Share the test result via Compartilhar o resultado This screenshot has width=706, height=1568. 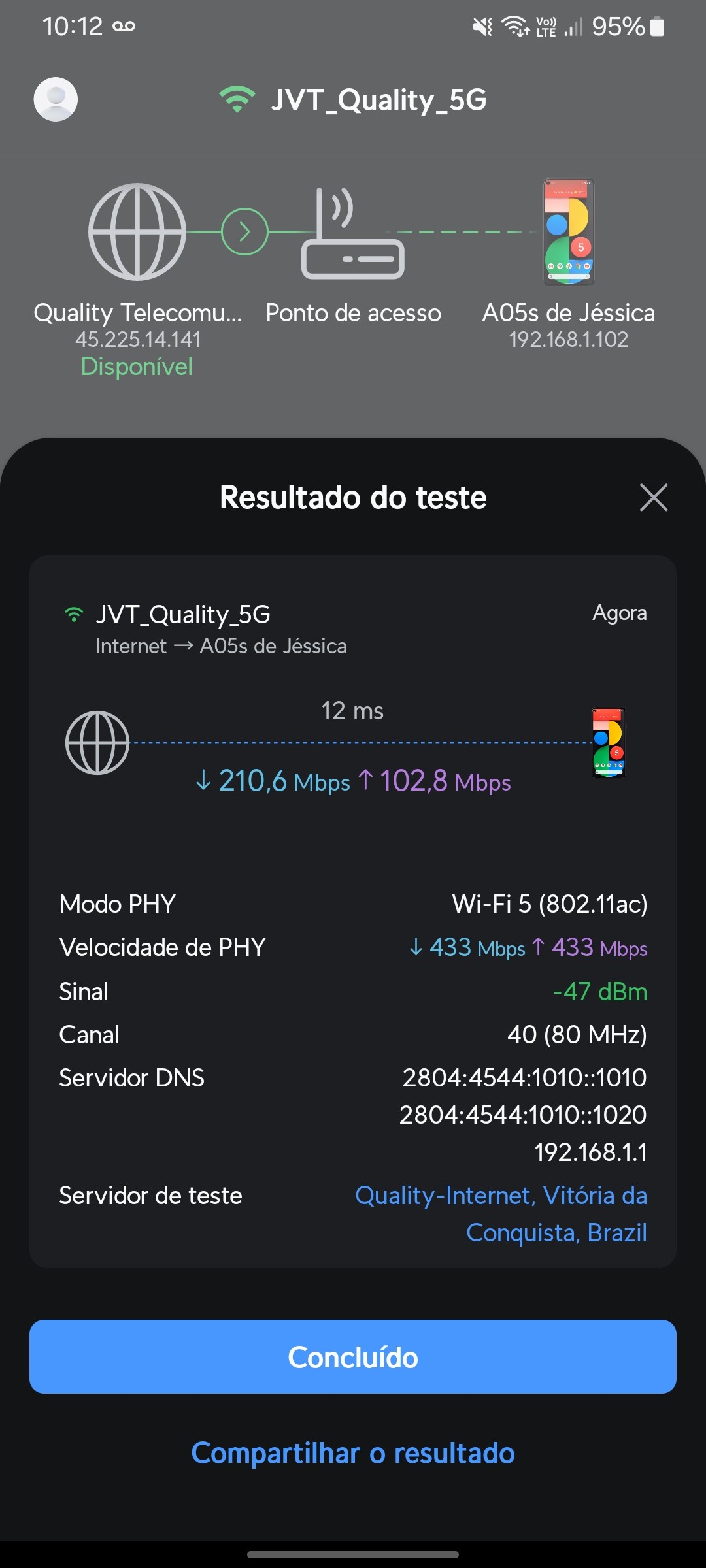point(353,1453)
